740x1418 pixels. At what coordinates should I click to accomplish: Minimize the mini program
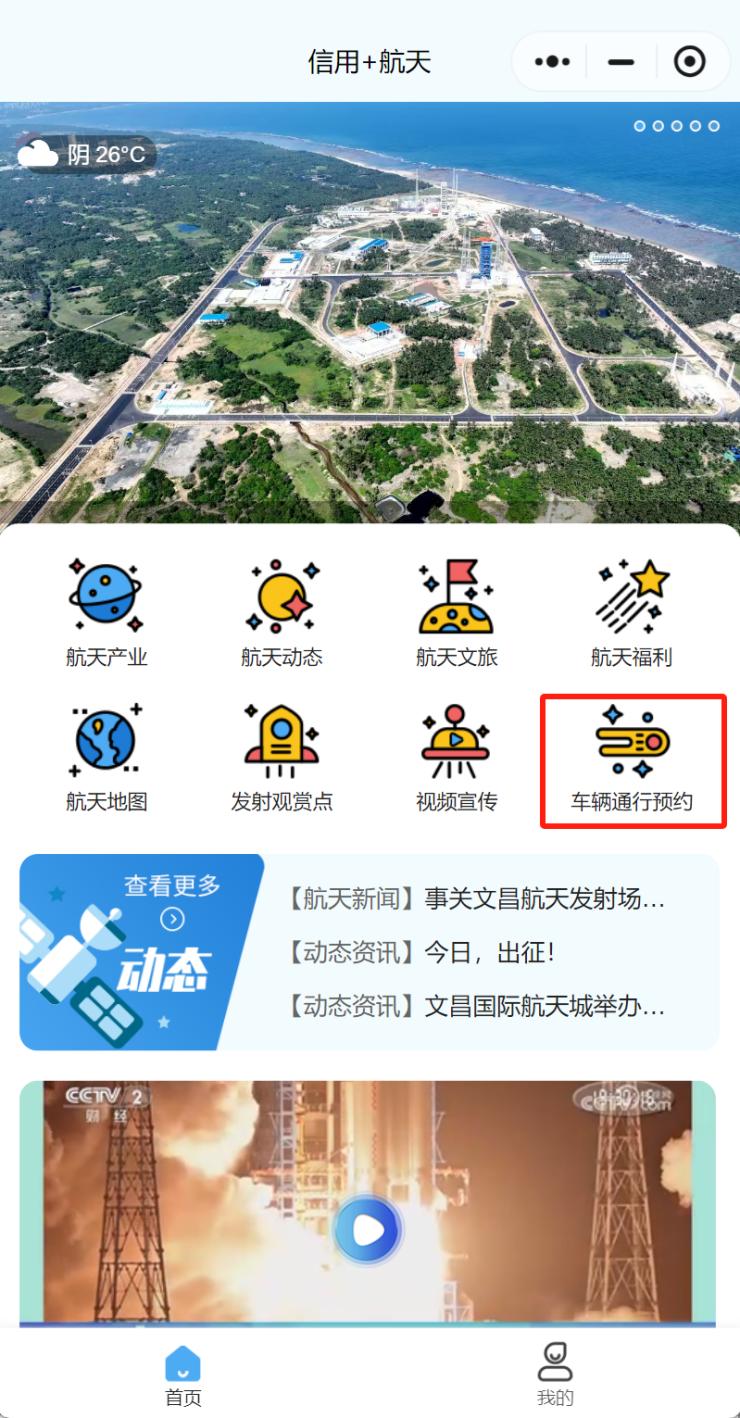pyautogui.click(x=621, y=62)
